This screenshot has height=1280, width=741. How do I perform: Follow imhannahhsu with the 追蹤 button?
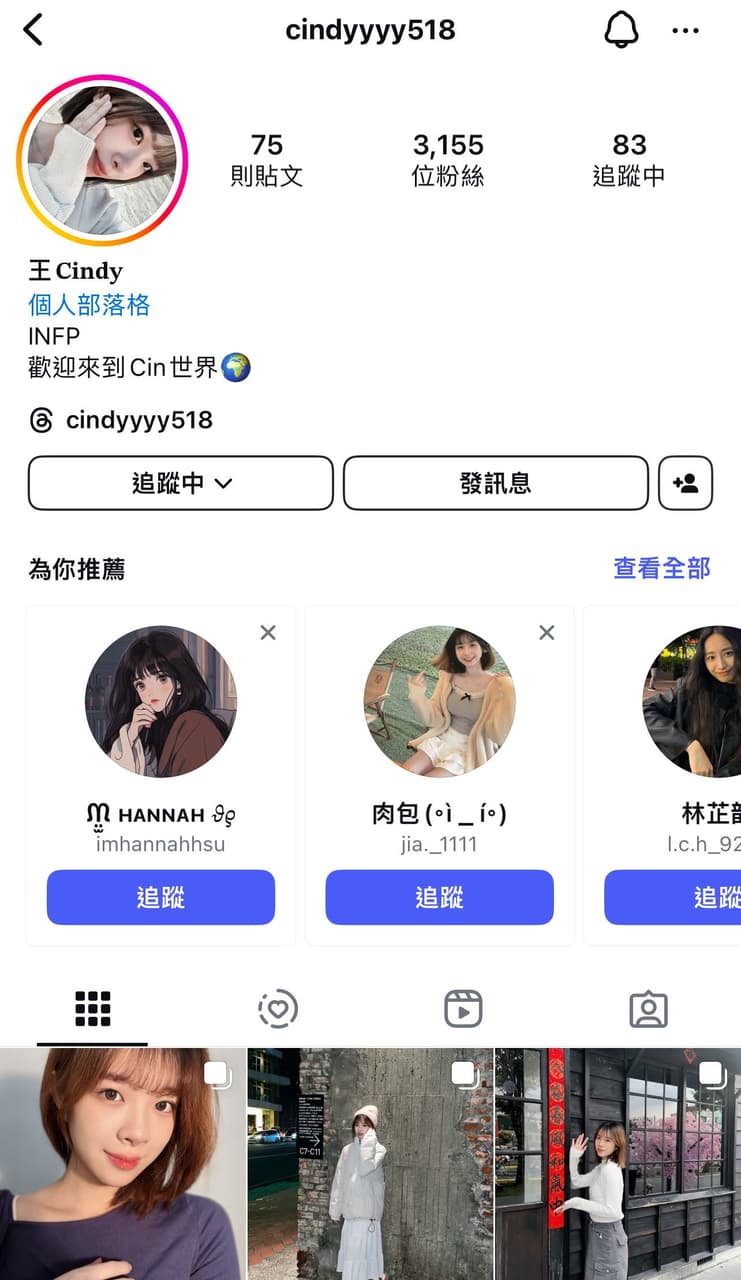[x=161, y=897]
